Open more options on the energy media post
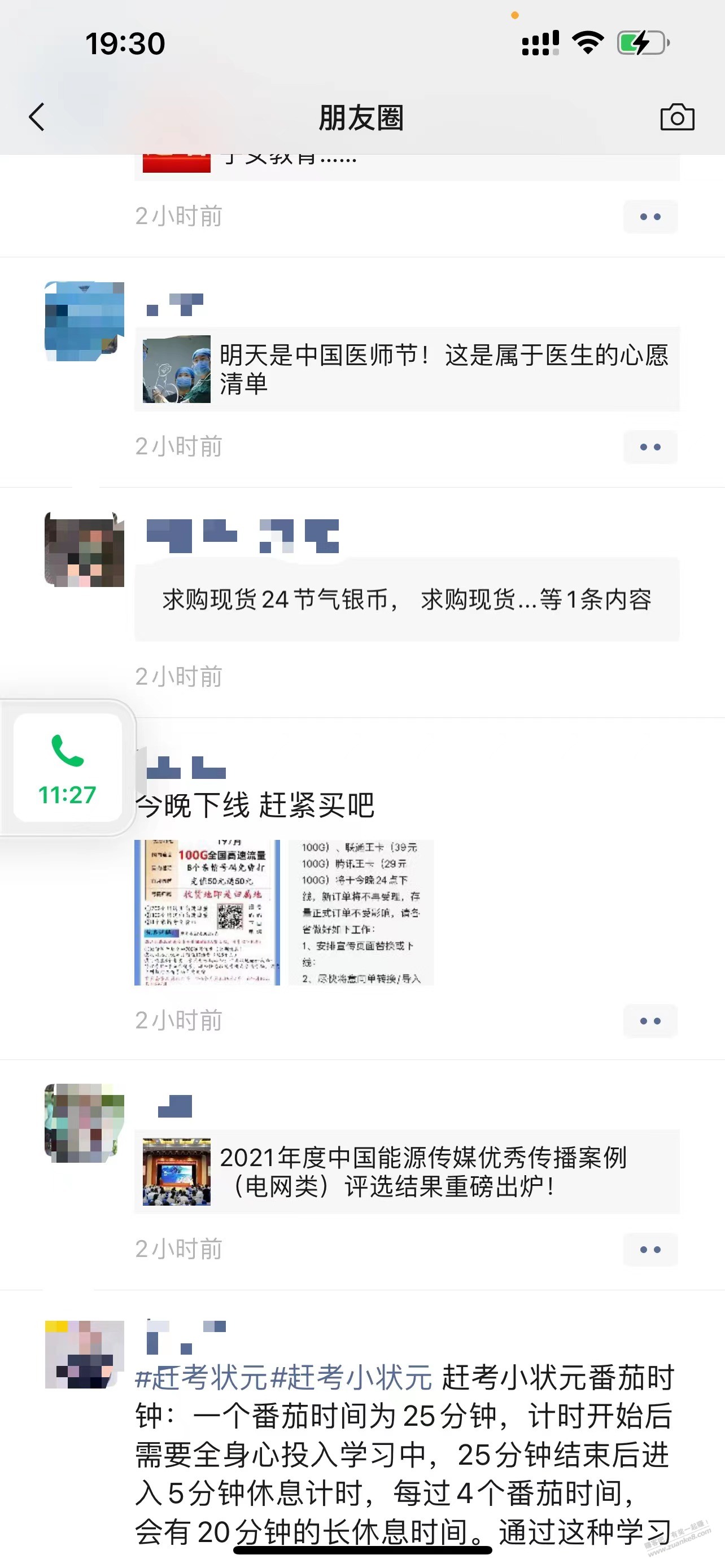The height and width of the screenshot is (1568, 725). pyautogui.click(x=650, y=1249)
